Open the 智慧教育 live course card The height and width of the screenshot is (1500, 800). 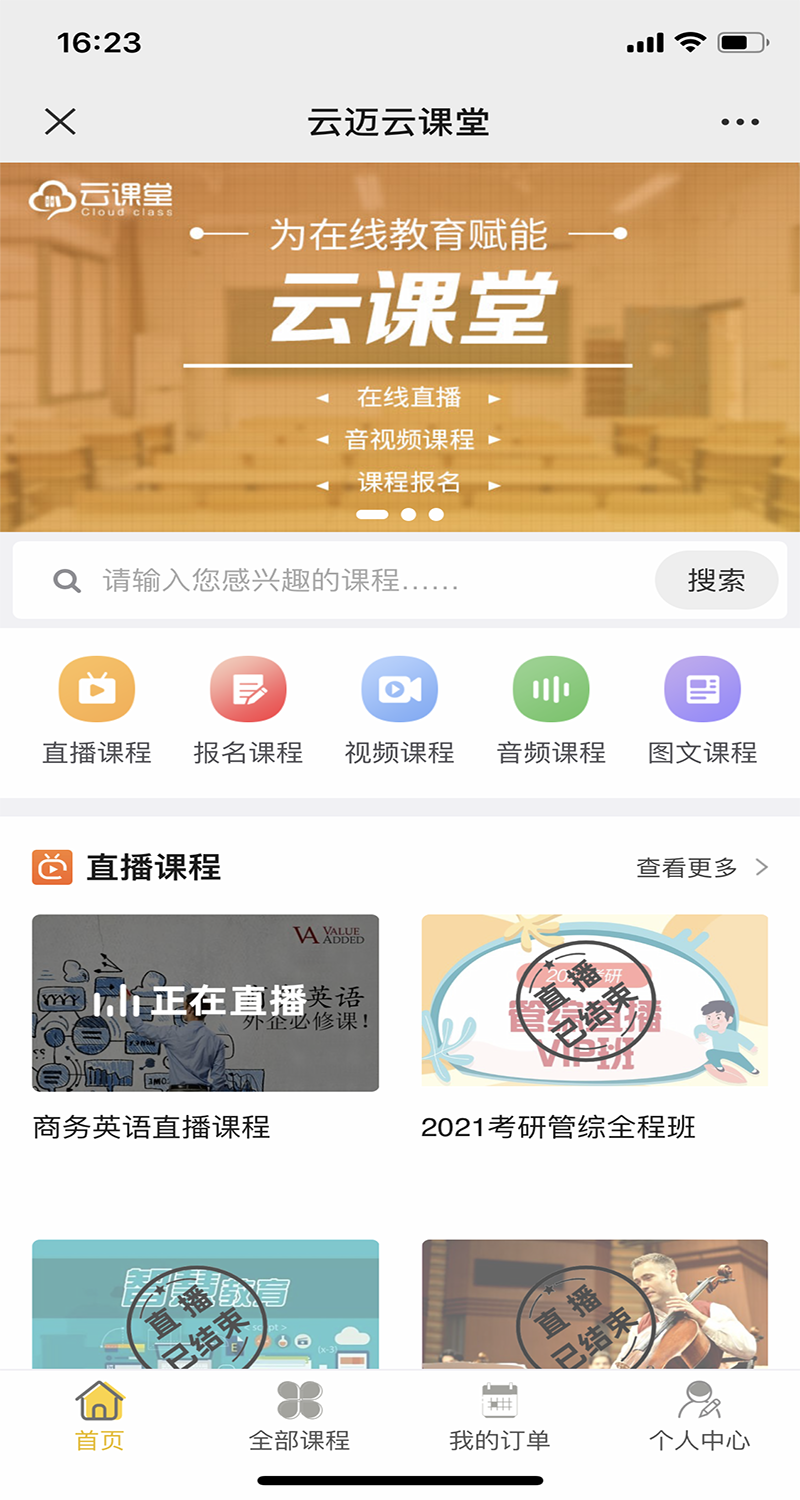click(205, 1304)
